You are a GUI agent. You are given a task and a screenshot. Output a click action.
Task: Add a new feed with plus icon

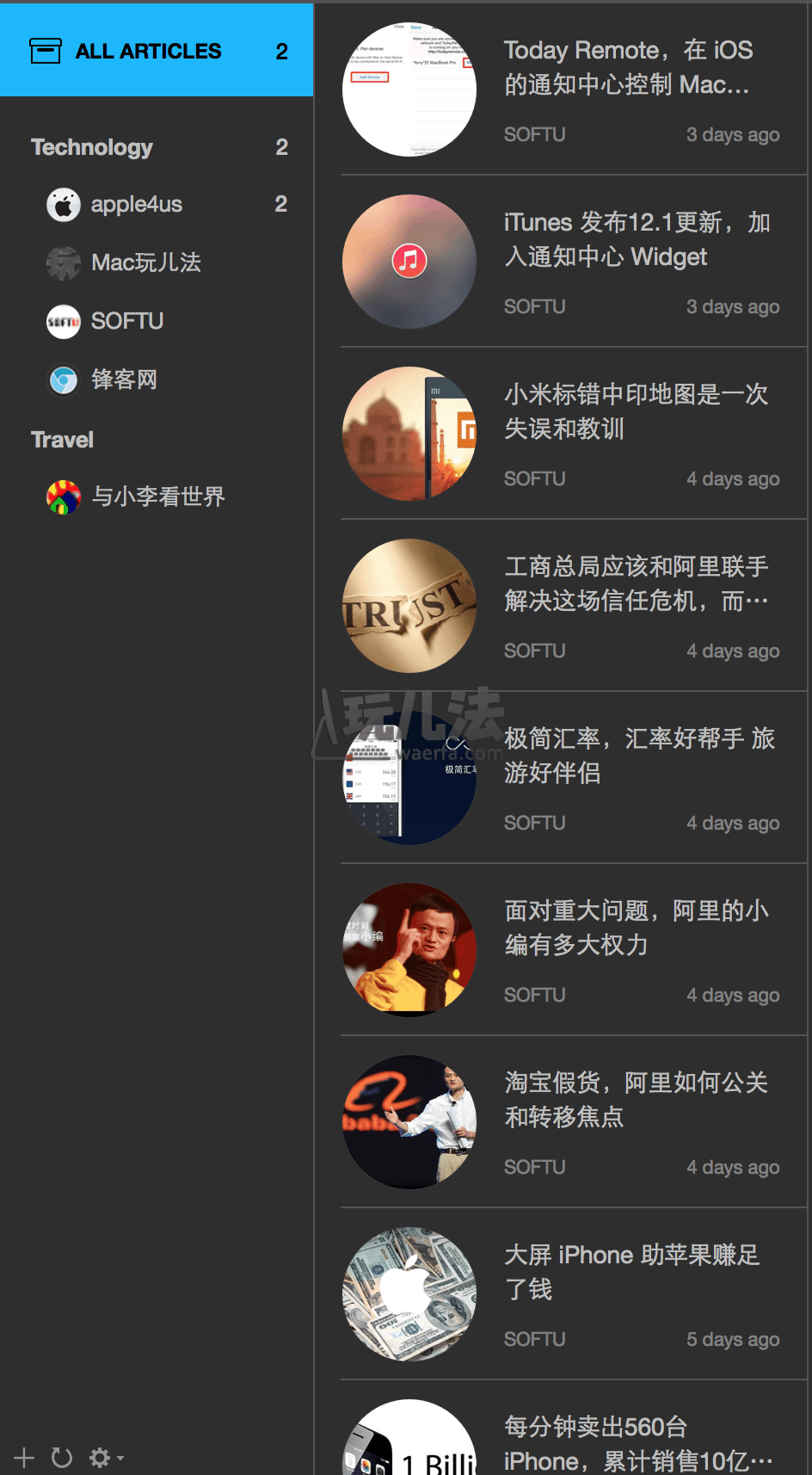click(24, 1458)
